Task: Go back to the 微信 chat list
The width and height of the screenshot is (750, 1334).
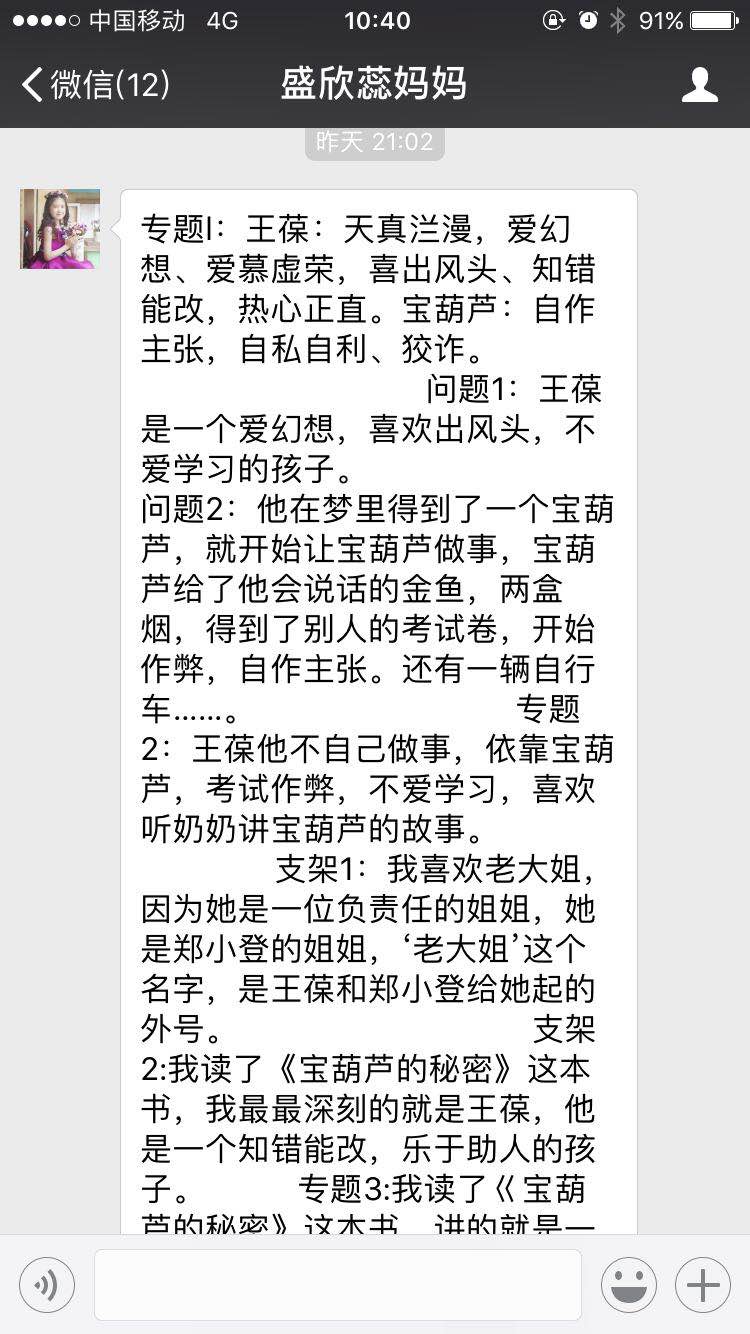Action: [x=95, y=84]
